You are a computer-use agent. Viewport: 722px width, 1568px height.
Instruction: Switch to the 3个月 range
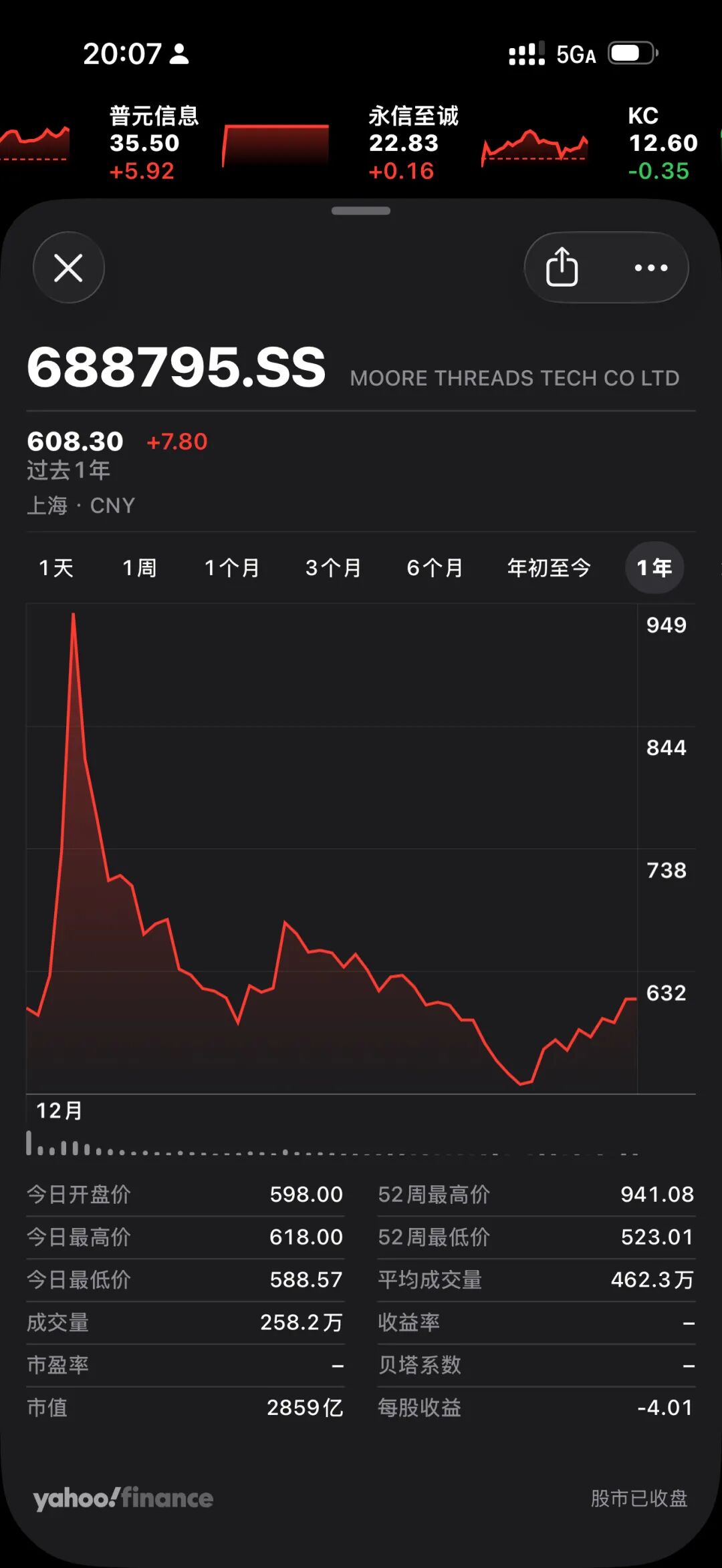tap(333, 568)
